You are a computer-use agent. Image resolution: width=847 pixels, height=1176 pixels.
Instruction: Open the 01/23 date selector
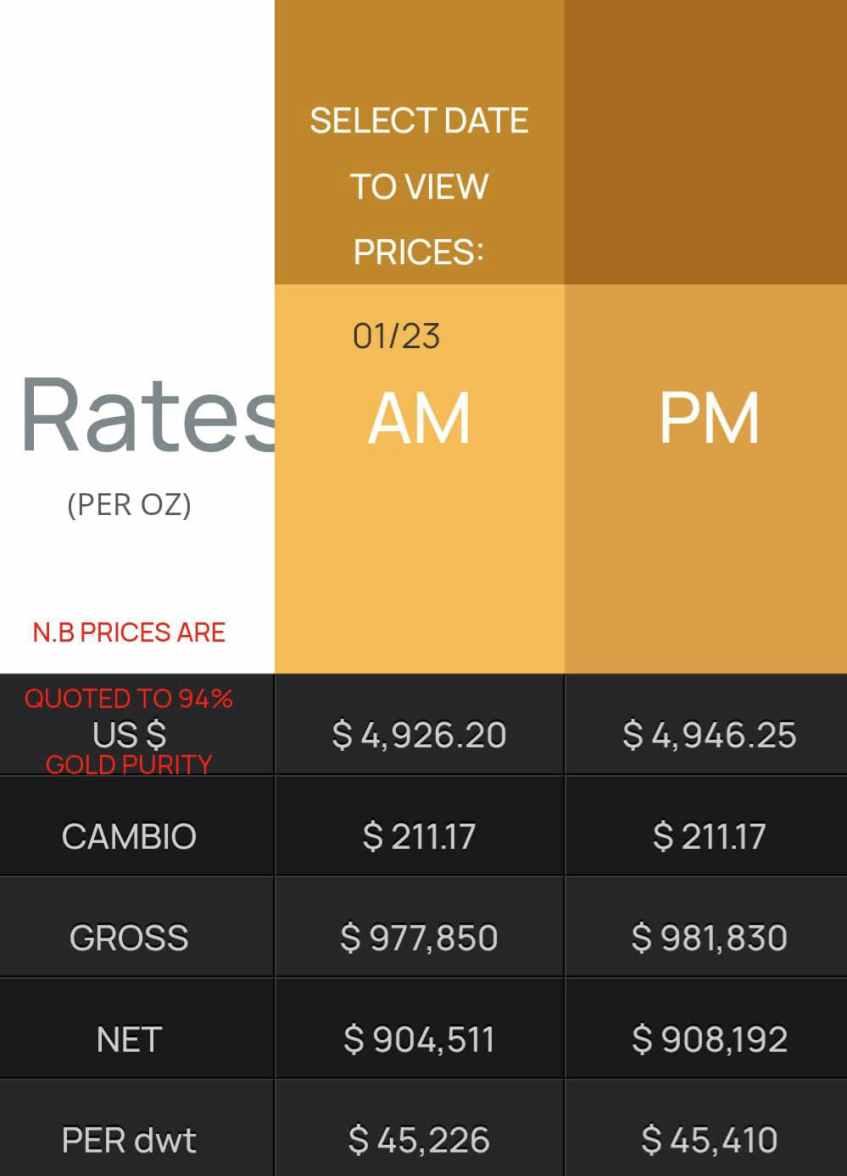[396, 336]
